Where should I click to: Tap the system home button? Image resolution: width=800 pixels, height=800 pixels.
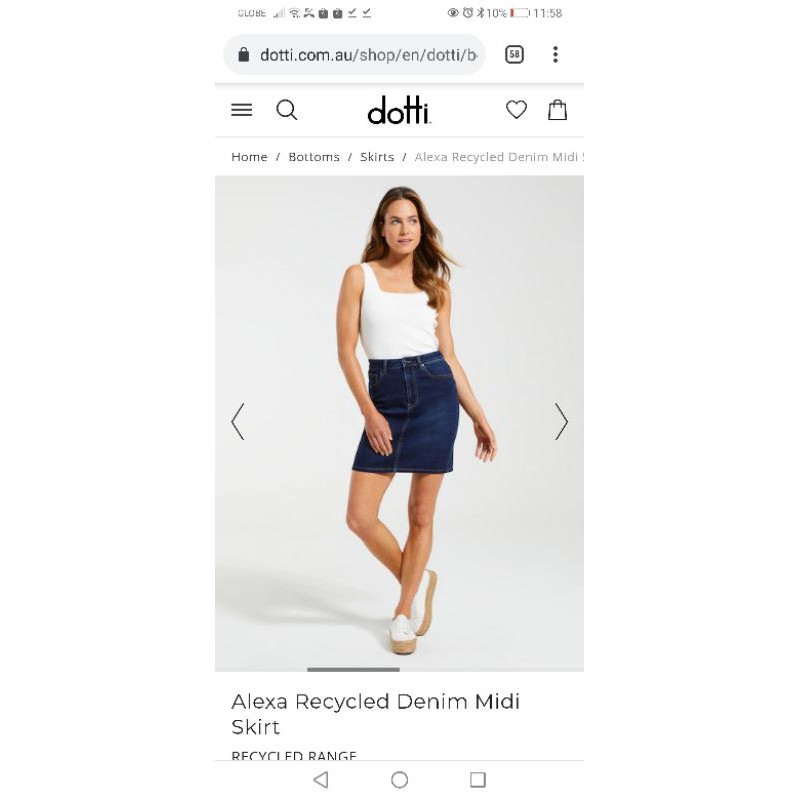(400, 780)
